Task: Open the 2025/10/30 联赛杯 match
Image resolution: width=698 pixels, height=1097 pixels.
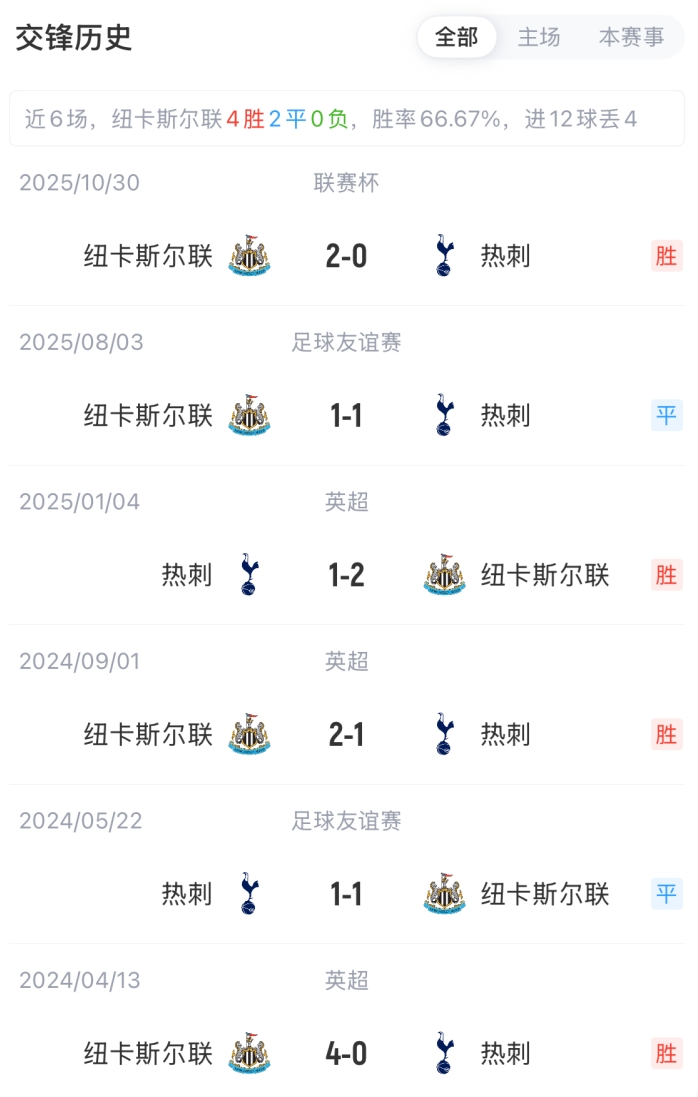Action: coord(346,257)
